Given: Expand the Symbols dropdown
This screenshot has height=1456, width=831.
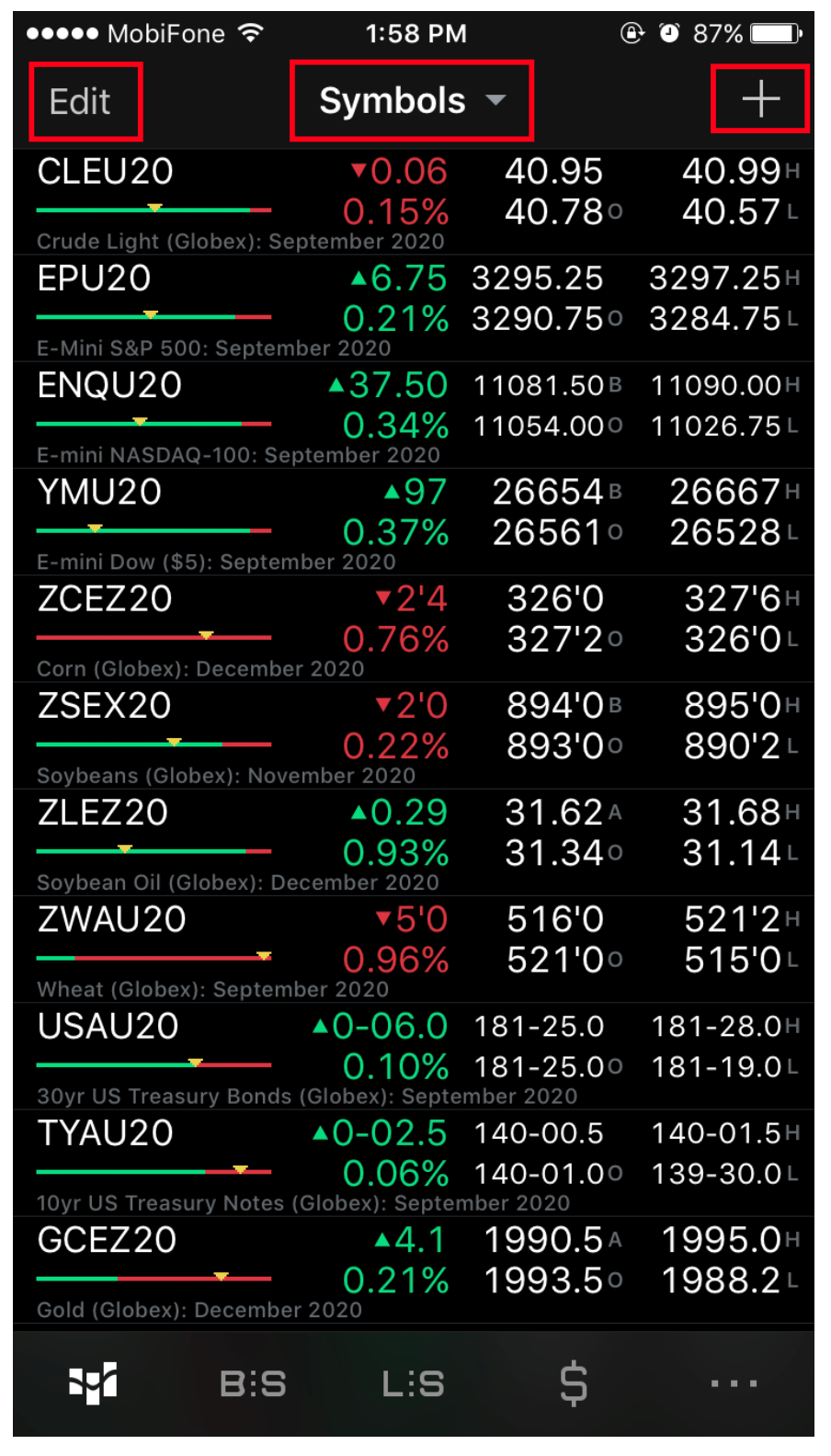Looking at the screenshot, I should pyautogui.click(x=411, y=101).
